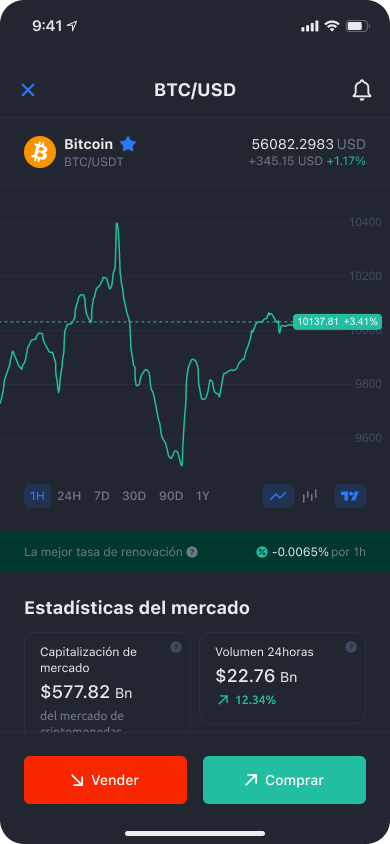The width and height of the screenshot is (390, 844).
Task: Open the price alerts bell
Action: (361, 90)
